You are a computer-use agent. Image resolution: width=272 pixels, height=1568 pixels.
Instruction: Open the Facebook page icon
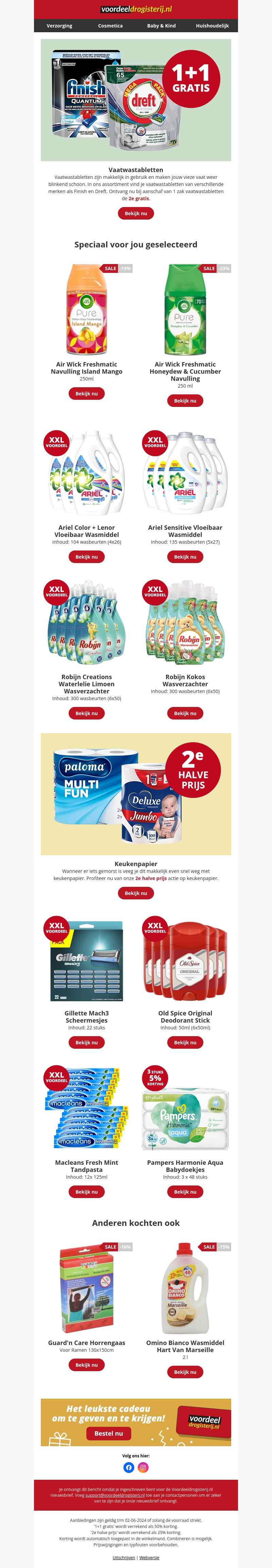pyautogui.click(x=129, y=1467)
